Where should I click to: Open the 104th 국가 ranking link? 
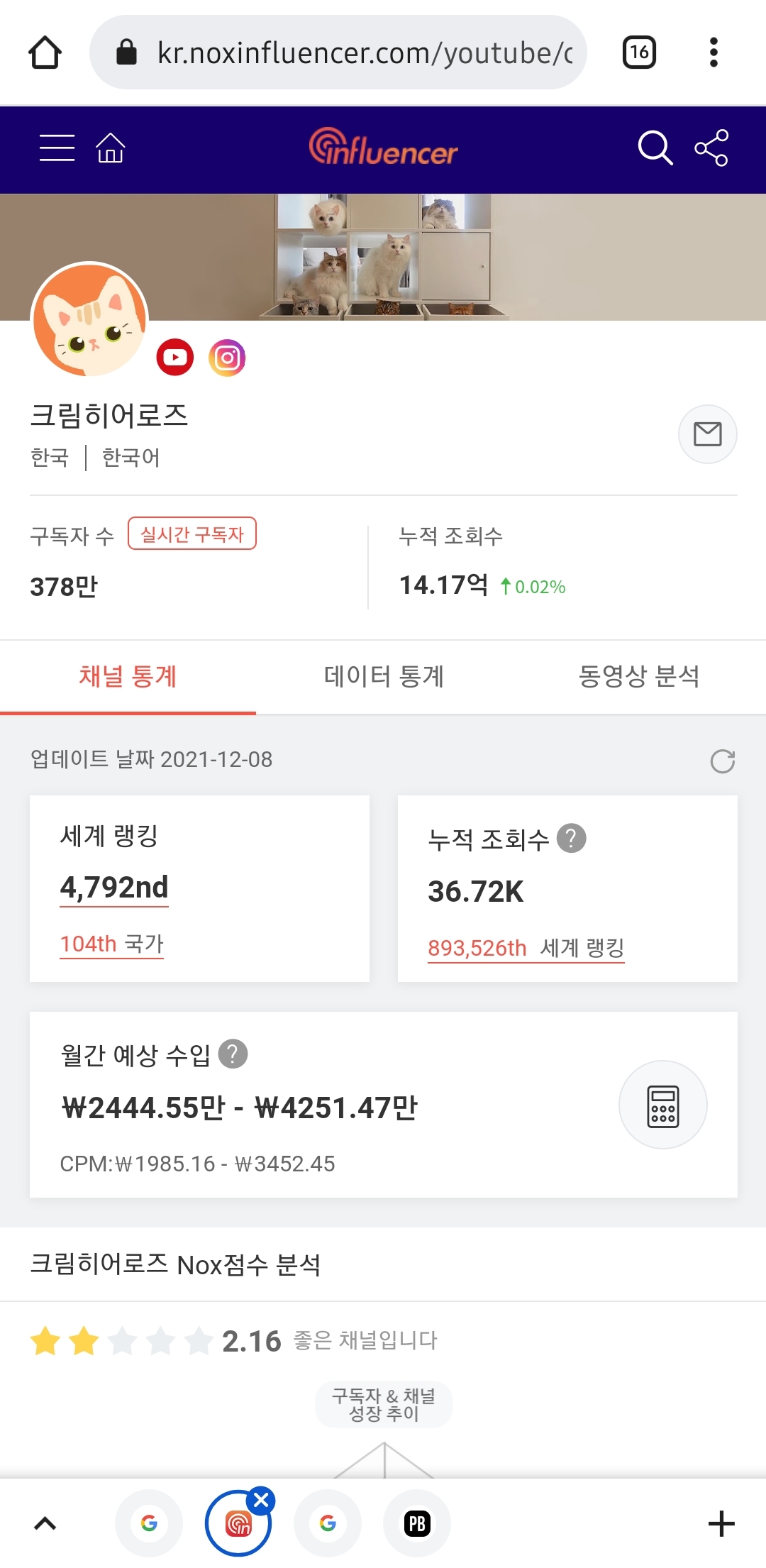click(x=111, y=944)
